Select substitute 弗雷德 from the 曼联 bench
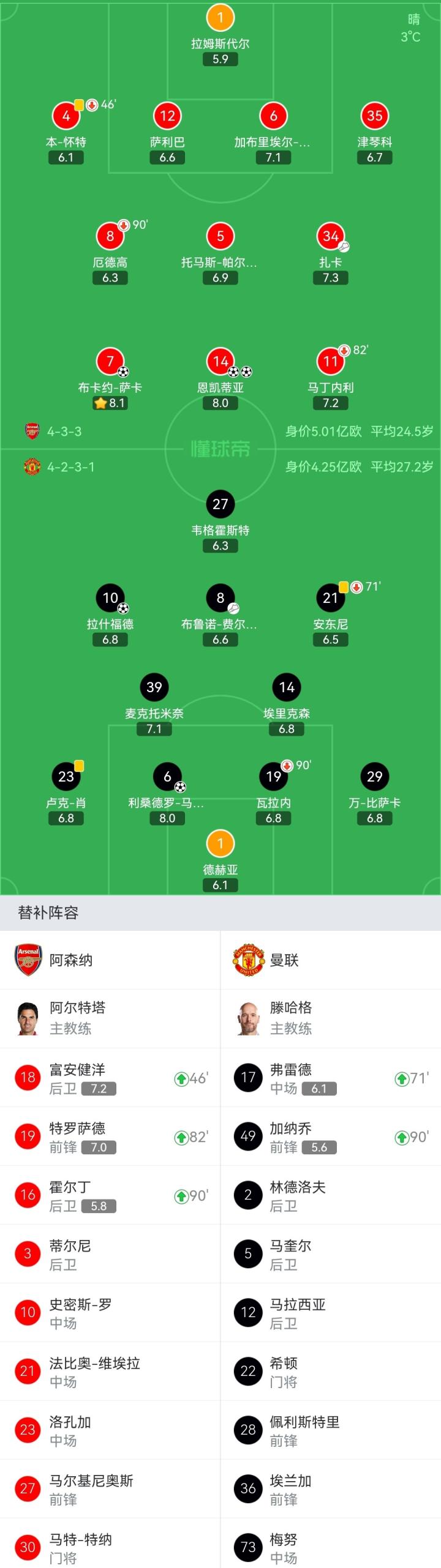 point(331,1078)
